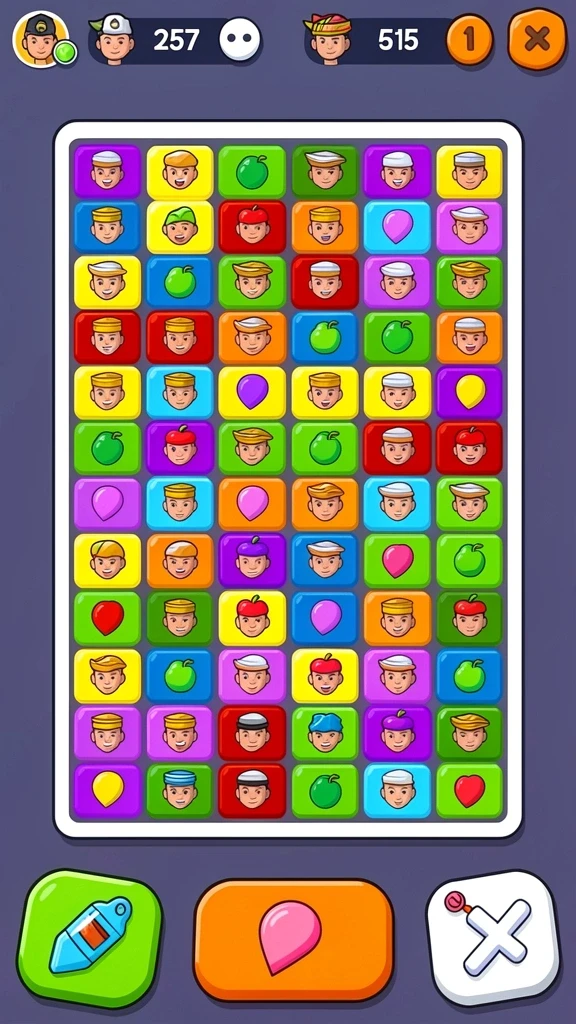Screen dimensions: 576x1024
Task: Select the blue-cap face on the green tile
Action: point(325,733)
